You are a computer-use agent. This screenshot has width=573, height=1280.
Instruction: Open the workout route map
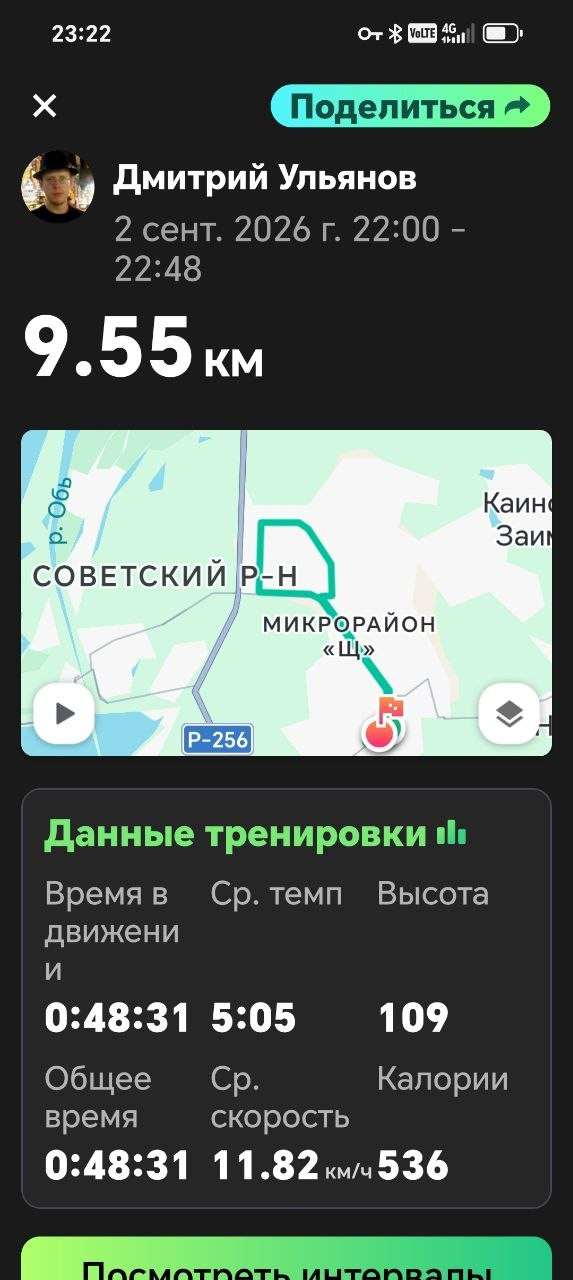286,593
